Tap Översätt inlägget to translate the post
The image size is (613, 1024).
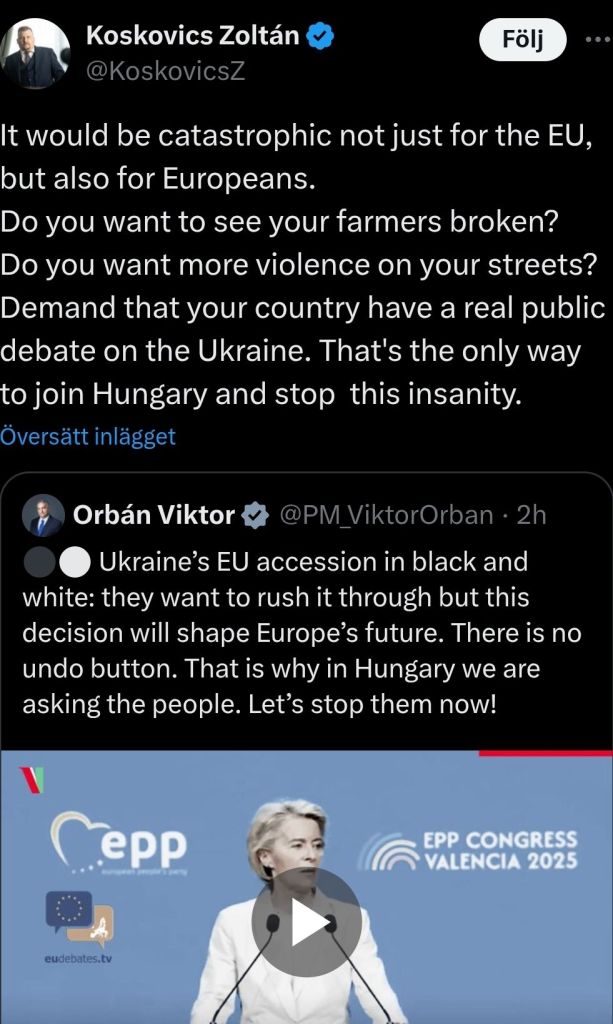pos(88,437)
